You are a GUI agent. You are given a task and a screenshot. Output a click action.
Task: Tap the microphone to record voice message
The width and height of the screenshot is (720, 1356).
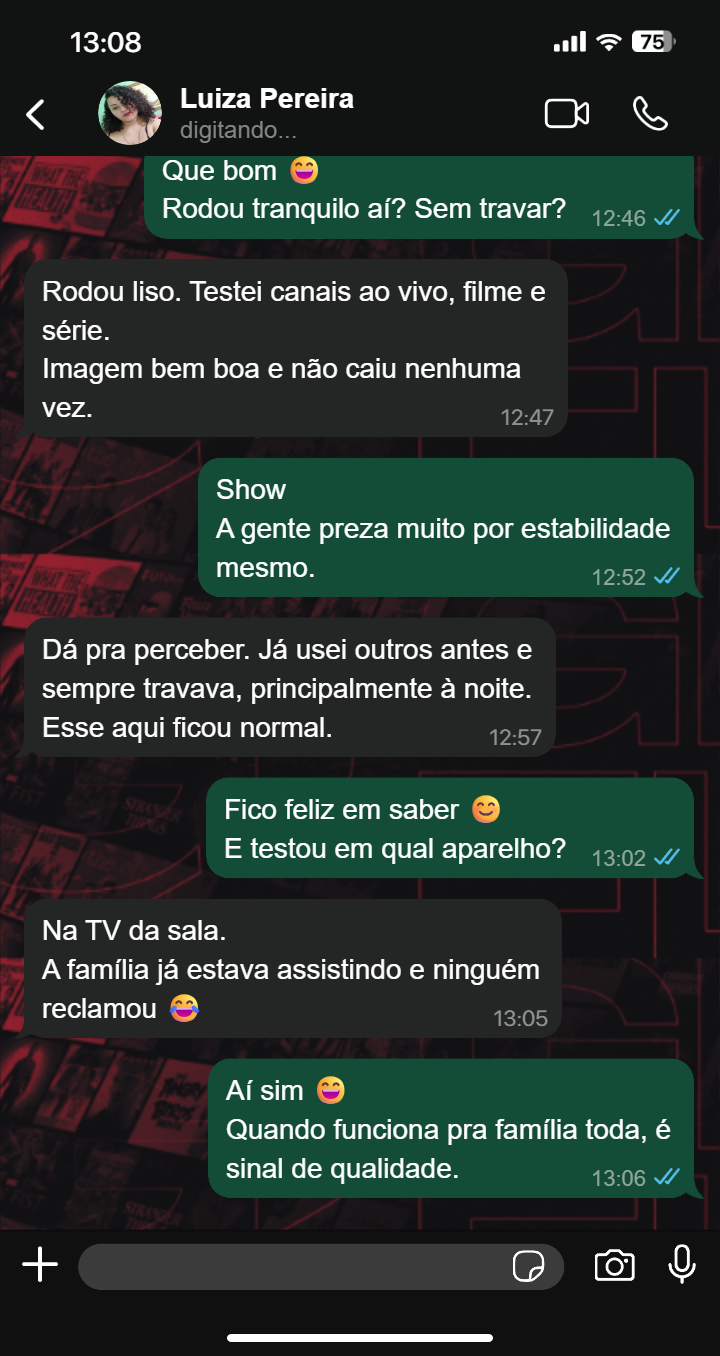pos(681,1265)
